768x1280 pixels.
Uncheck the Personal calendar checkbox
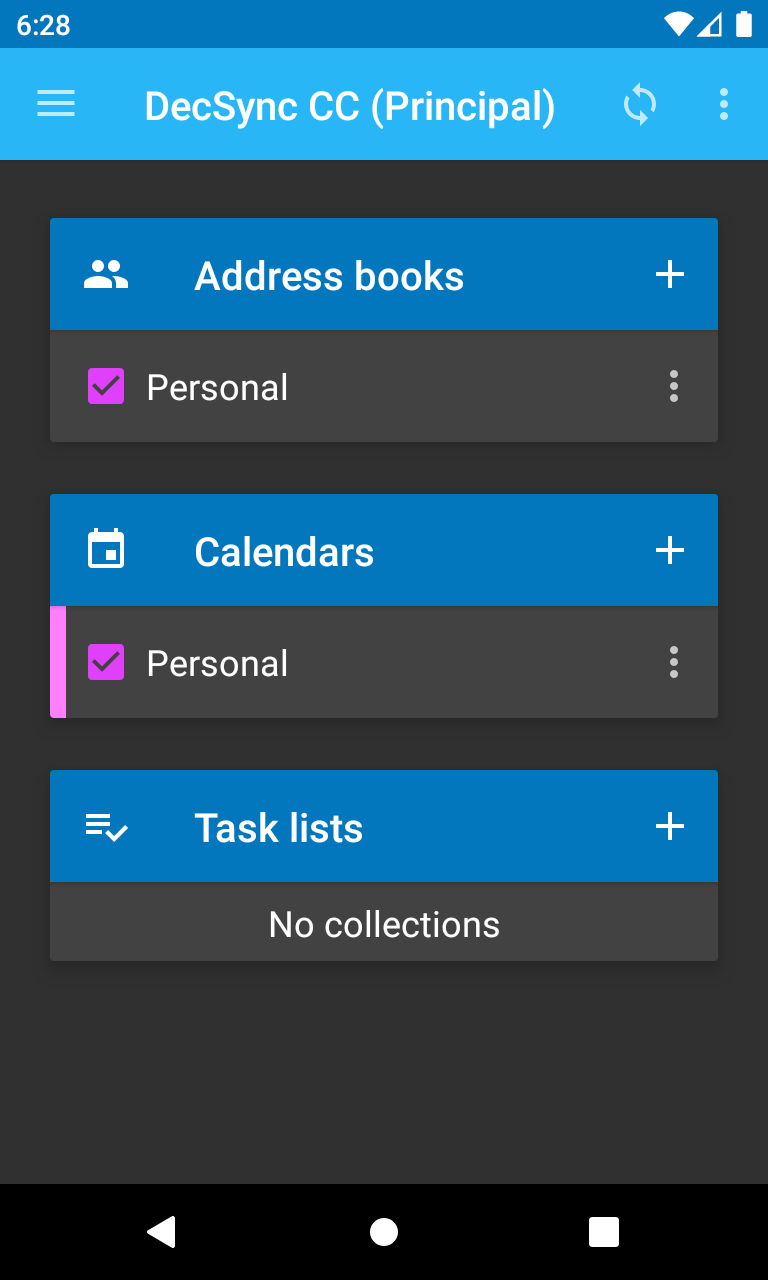[x=106, y=662]
